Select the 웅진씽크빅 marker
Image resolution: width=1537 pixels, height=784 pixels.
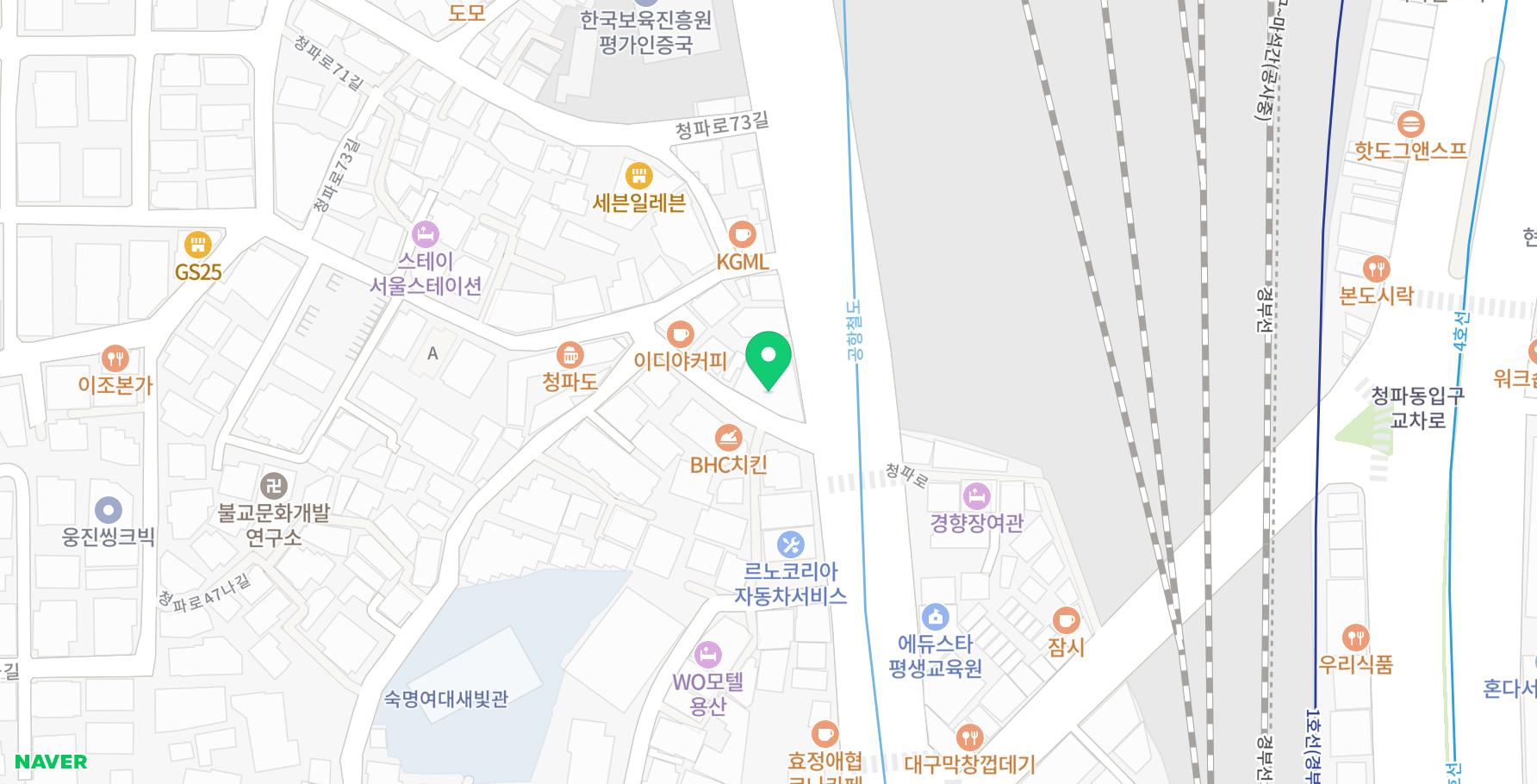[x=108, y=510]
